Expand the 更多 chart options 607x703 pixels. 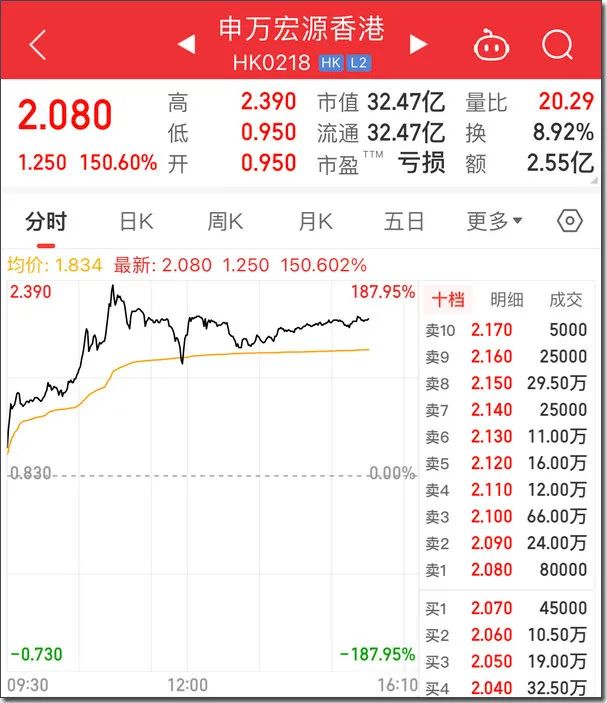coord(494,222)
